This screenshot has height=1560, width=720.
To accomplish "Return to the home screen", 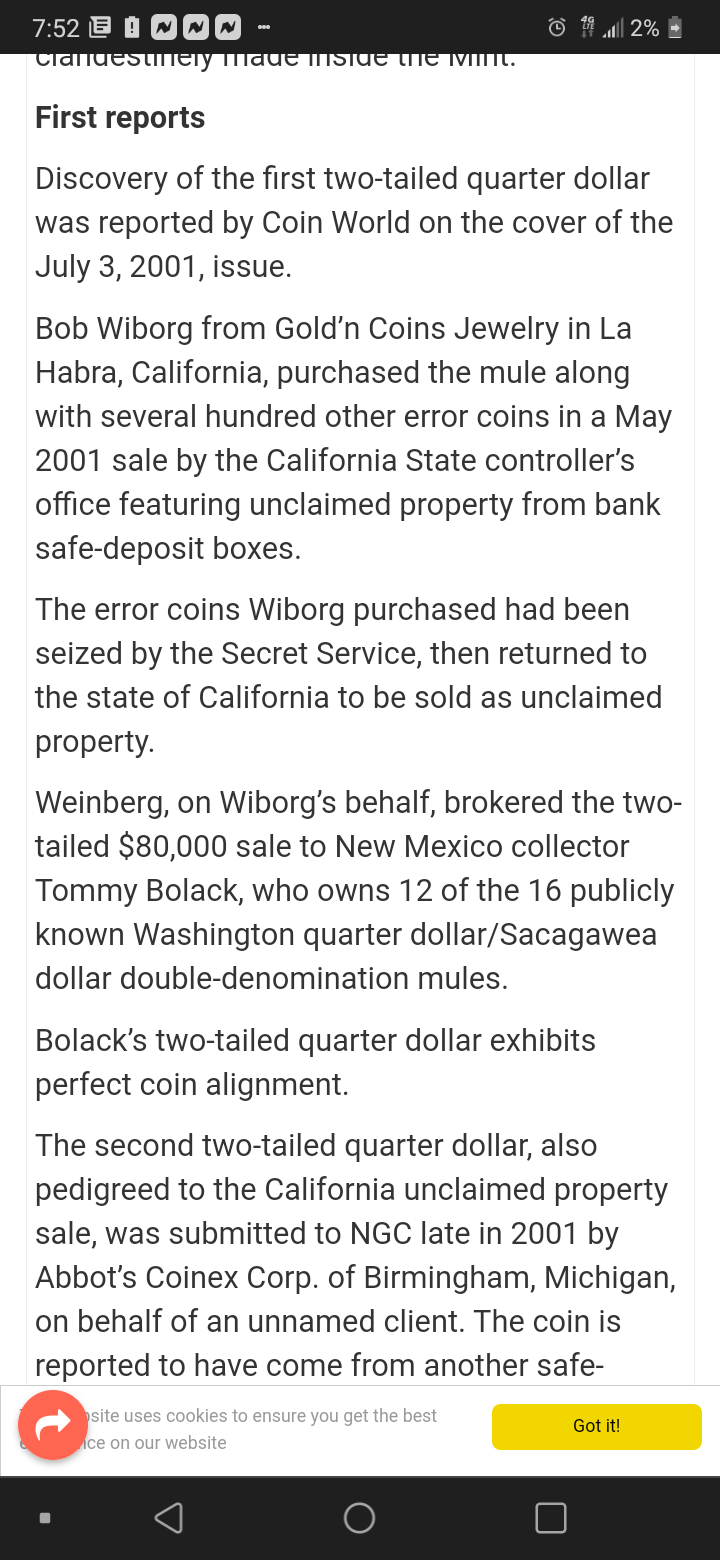I will pos(359,1518).
